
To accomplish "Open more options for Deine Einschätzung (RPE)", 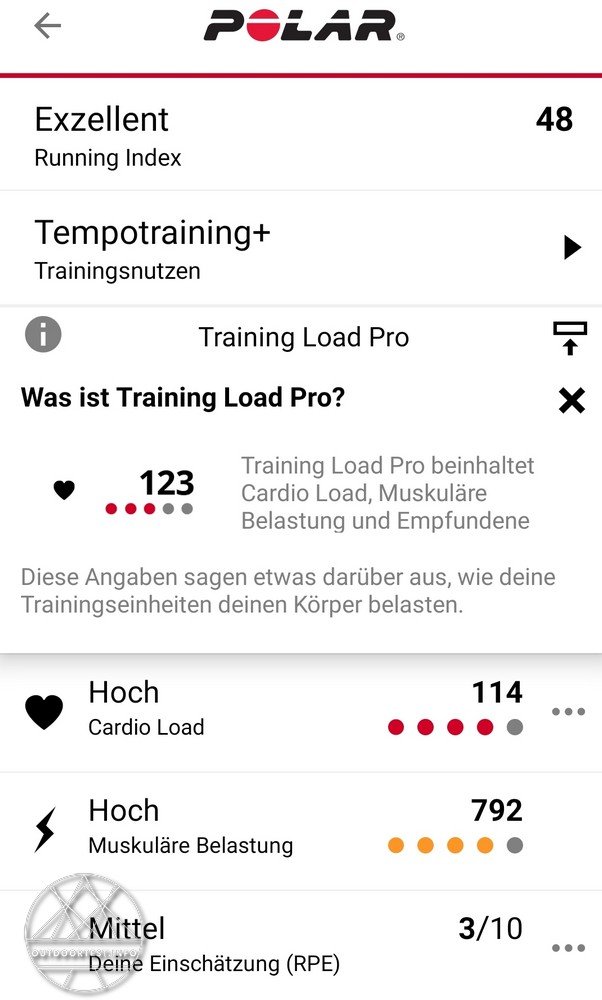I will 568,947.
